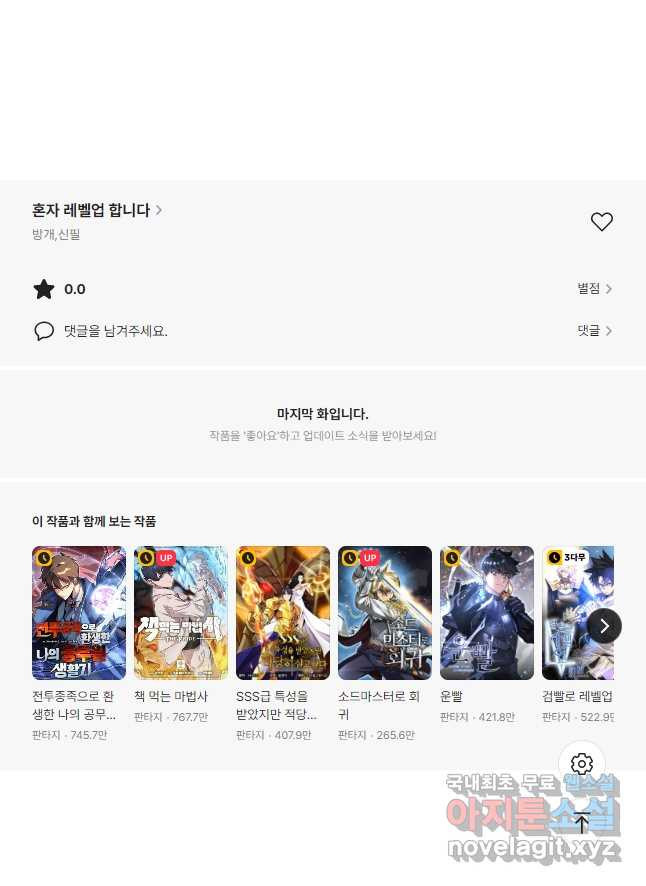
Task: Open the 댓글 comments section
Action: 594,331
